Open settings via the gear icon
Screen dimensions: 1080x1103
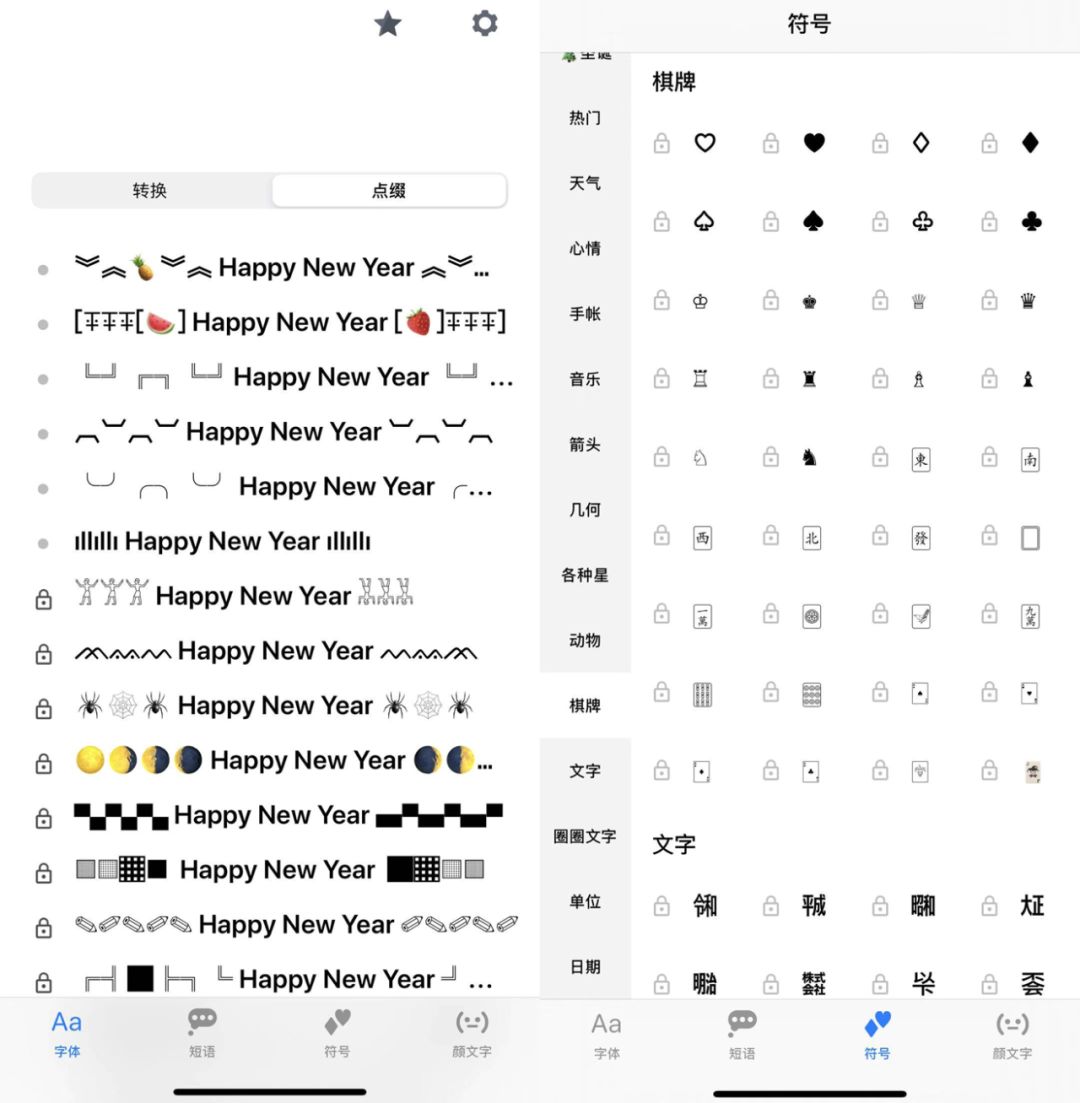[x=484, y=23]
